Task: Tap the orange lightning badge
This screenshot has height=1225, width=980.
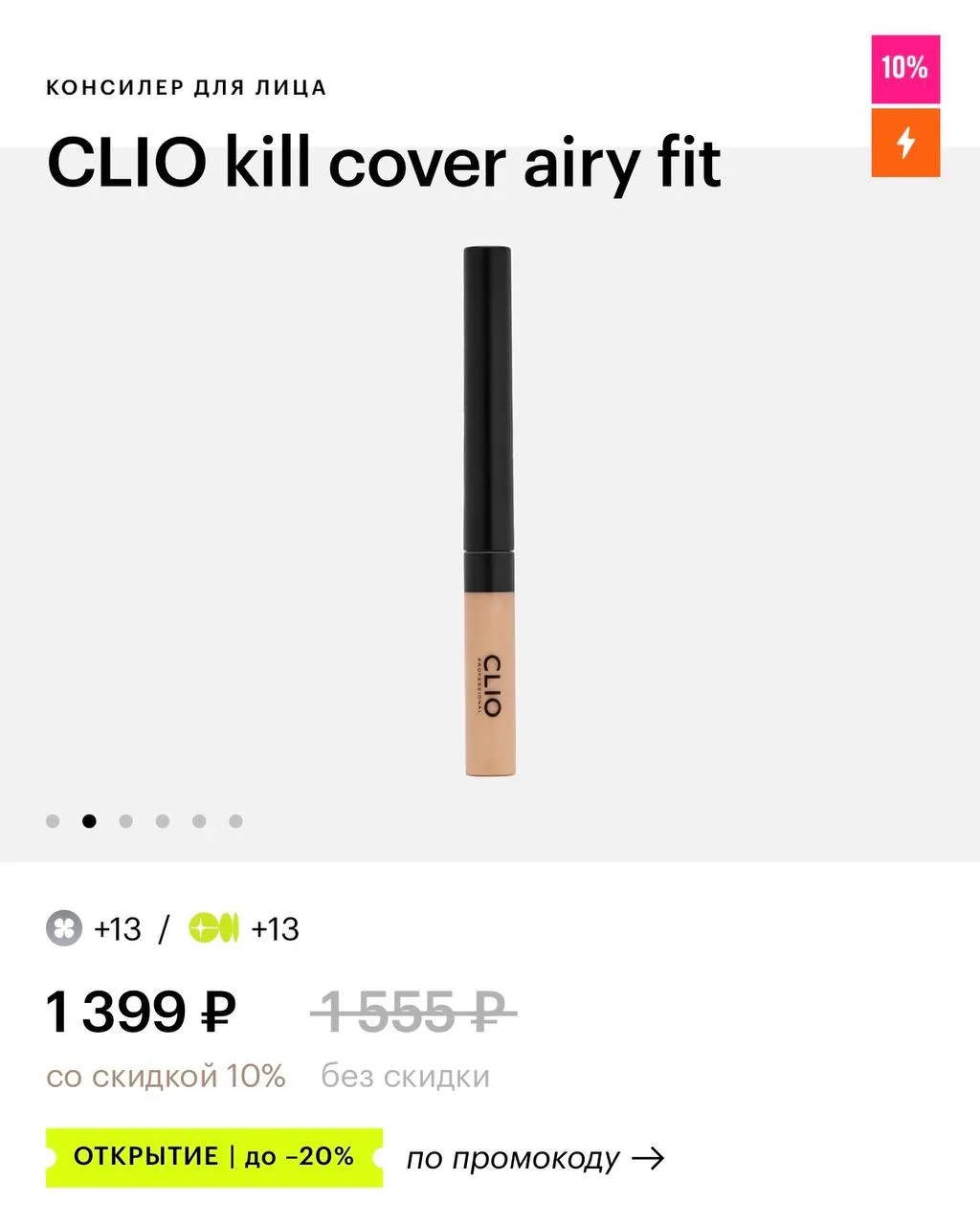Action: [x=904, y=143]
